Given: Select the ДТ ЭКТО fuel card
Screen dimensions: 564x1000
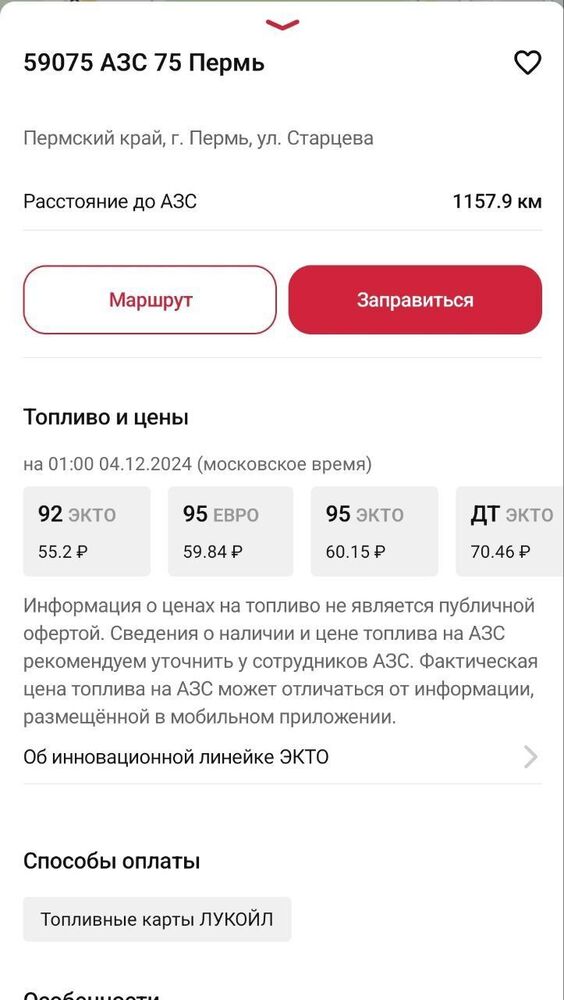Looking at the screenshot, I should [510, 531].
